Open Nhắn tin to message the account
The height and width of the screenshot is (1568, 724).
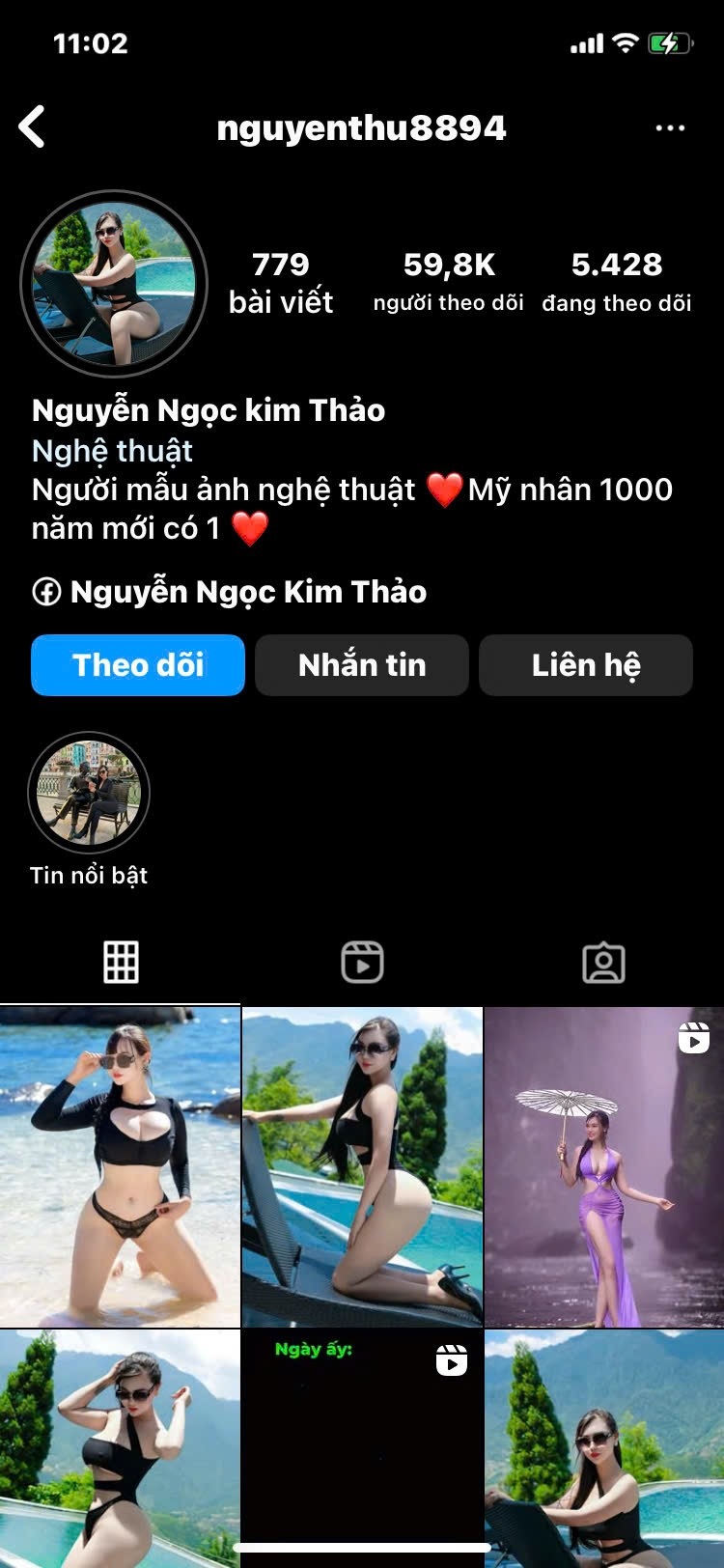361,664
